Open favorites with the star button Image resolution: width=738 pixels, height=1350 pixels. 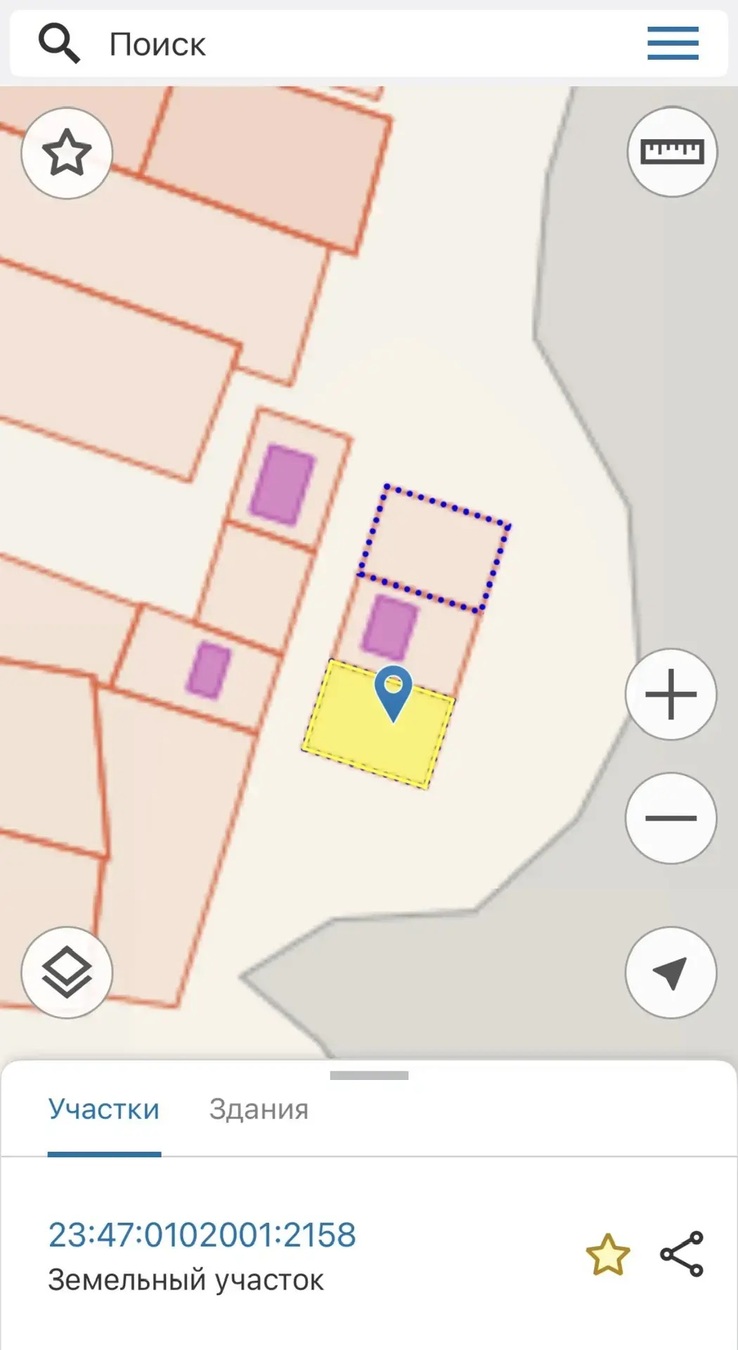[x=67, y=154]
